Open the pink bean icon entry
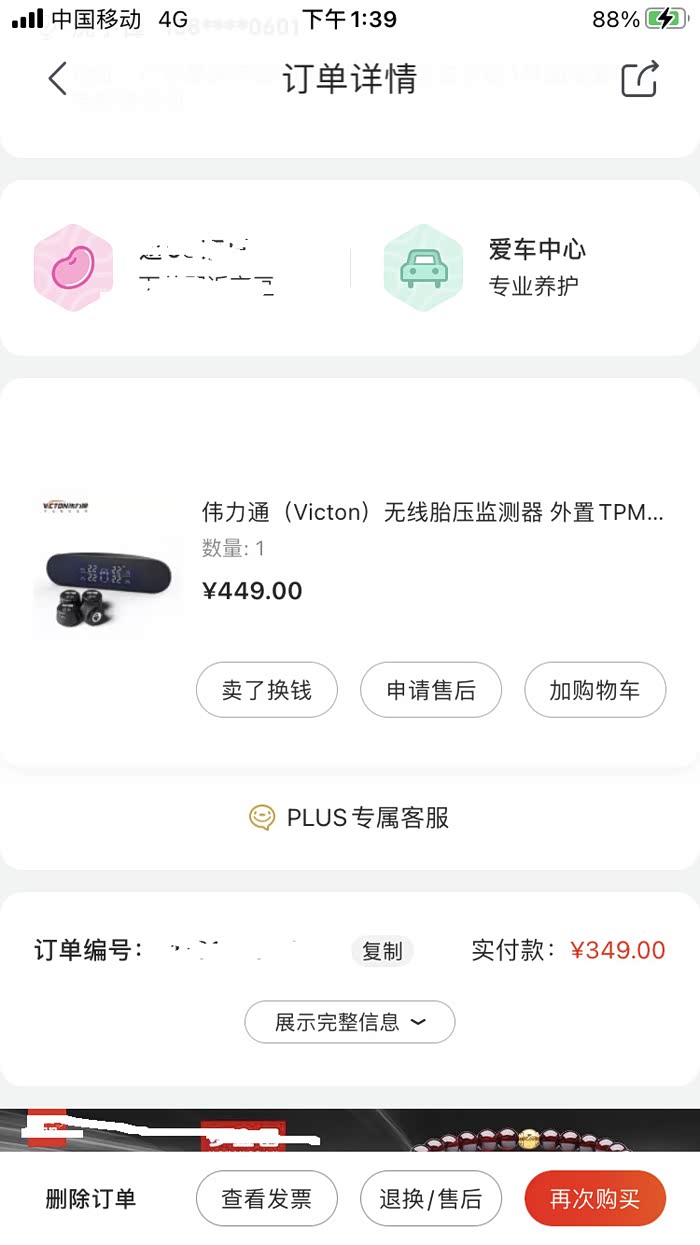 click(73, 268)
